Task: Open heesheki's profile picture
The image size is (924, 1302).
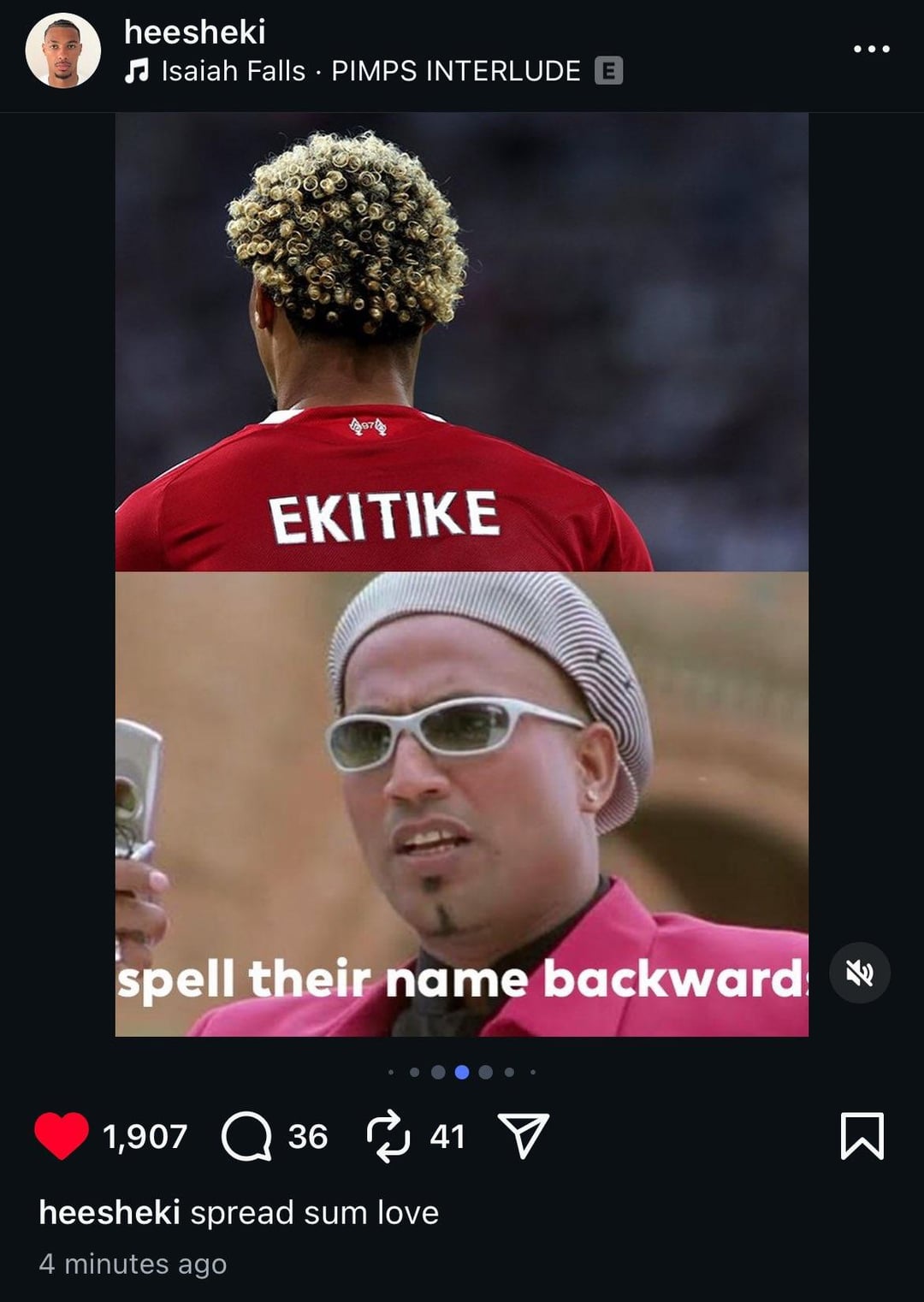Action: click(62, 50)
